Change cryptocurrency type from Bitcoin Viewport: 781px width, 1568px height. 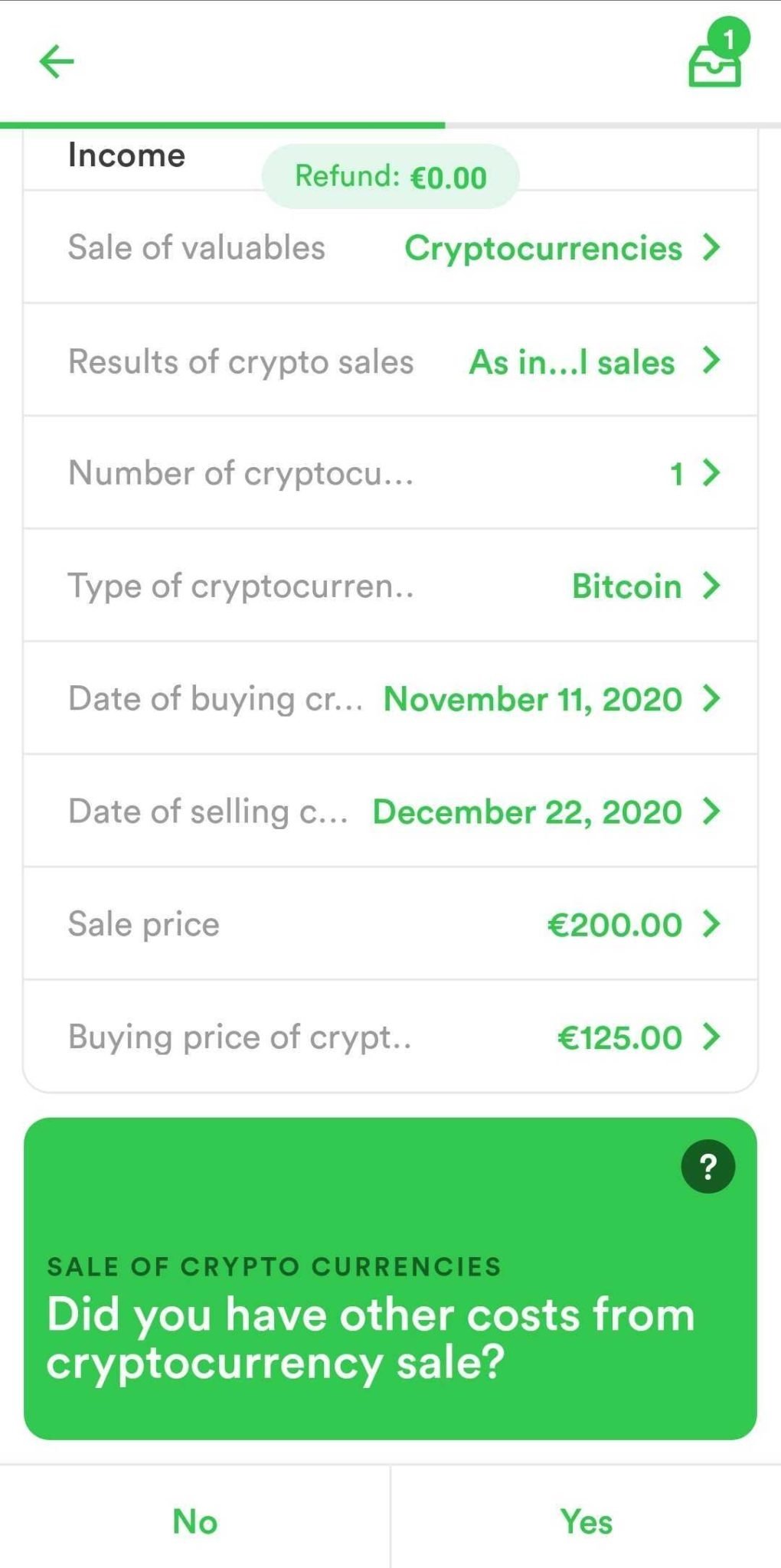(390, 586)
